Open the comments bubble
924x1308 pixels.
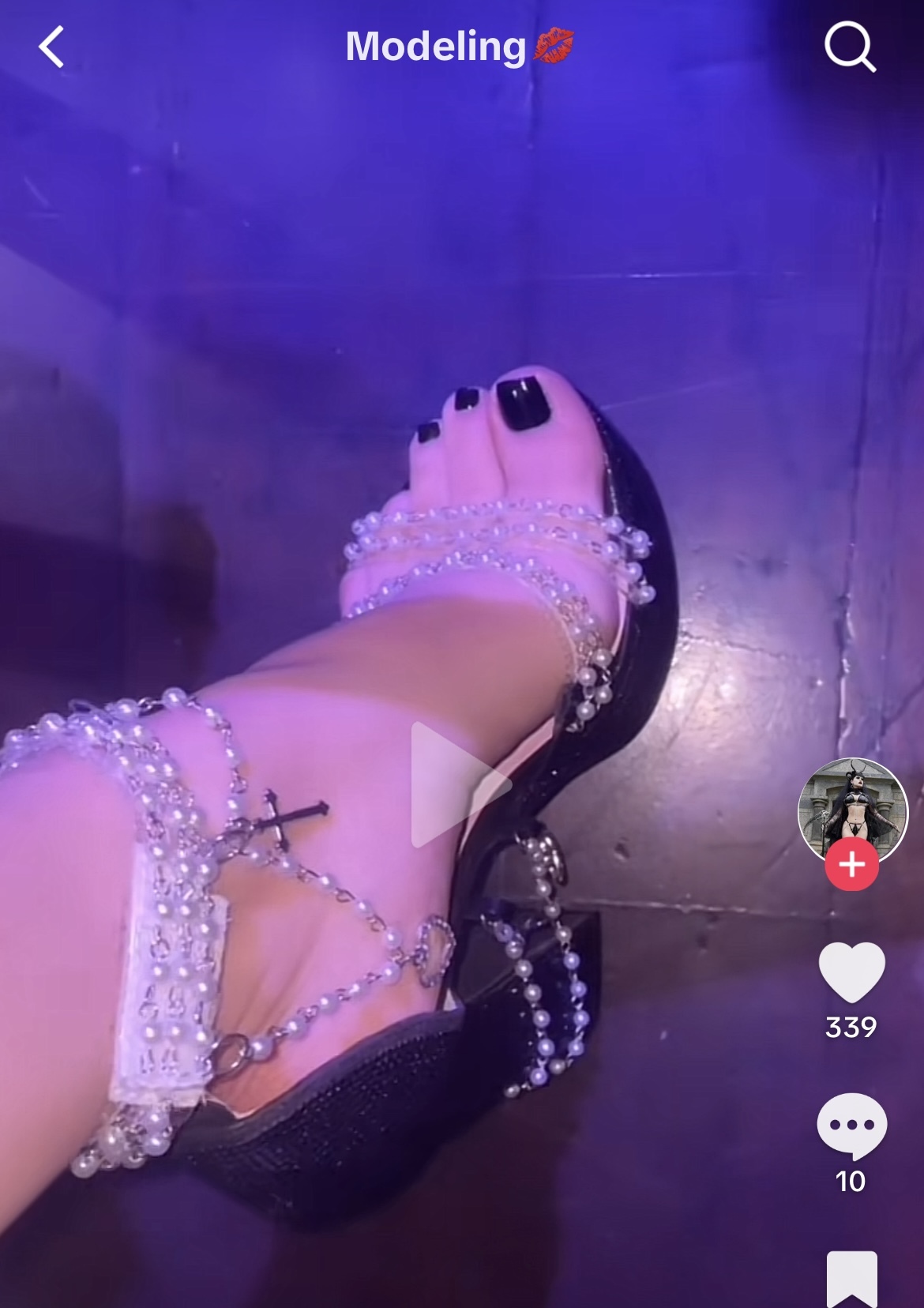click(851, 1125)
